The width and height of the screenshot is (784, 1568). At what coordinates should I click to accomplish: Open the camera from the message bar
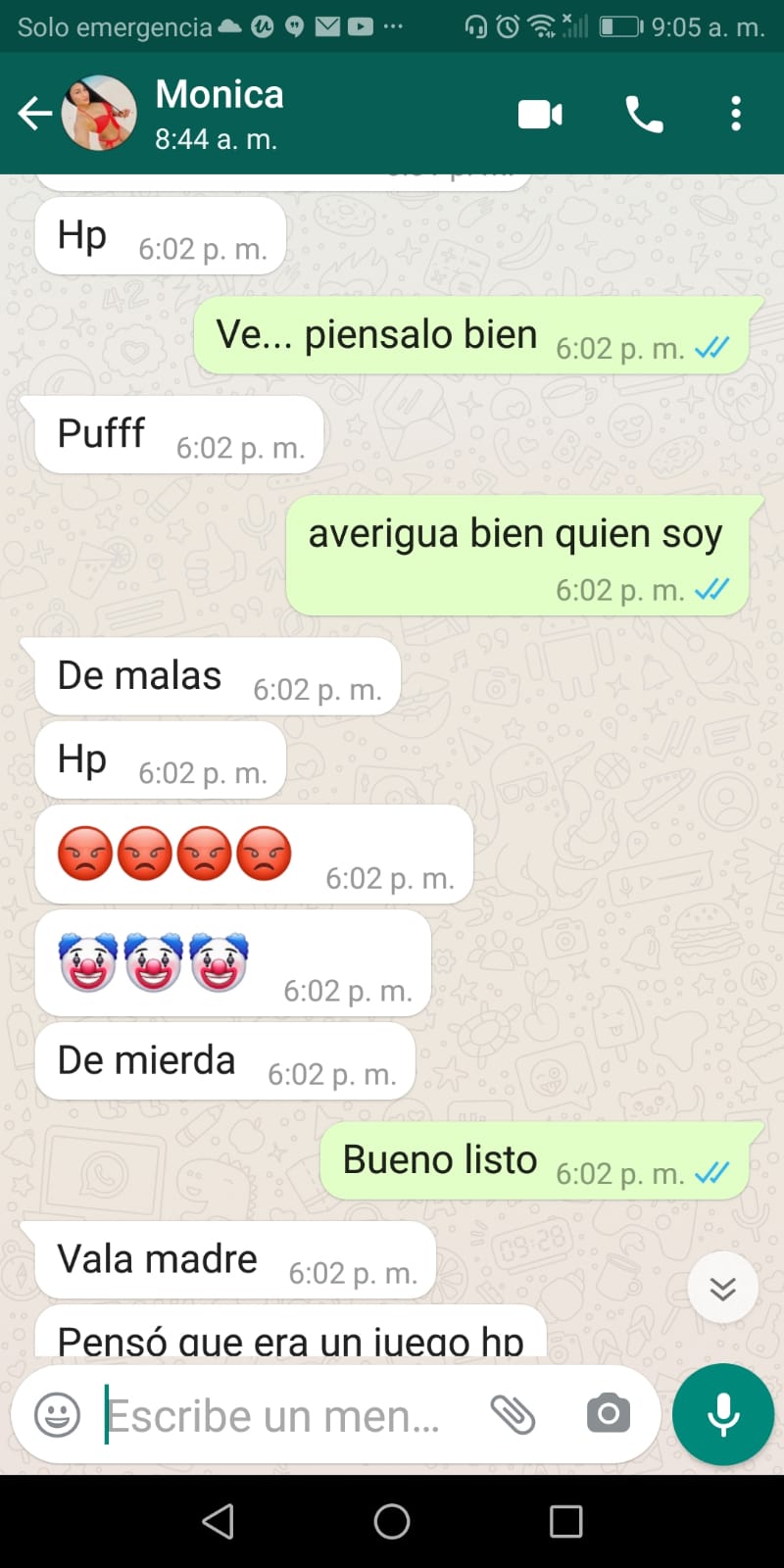click(609, 1413)
